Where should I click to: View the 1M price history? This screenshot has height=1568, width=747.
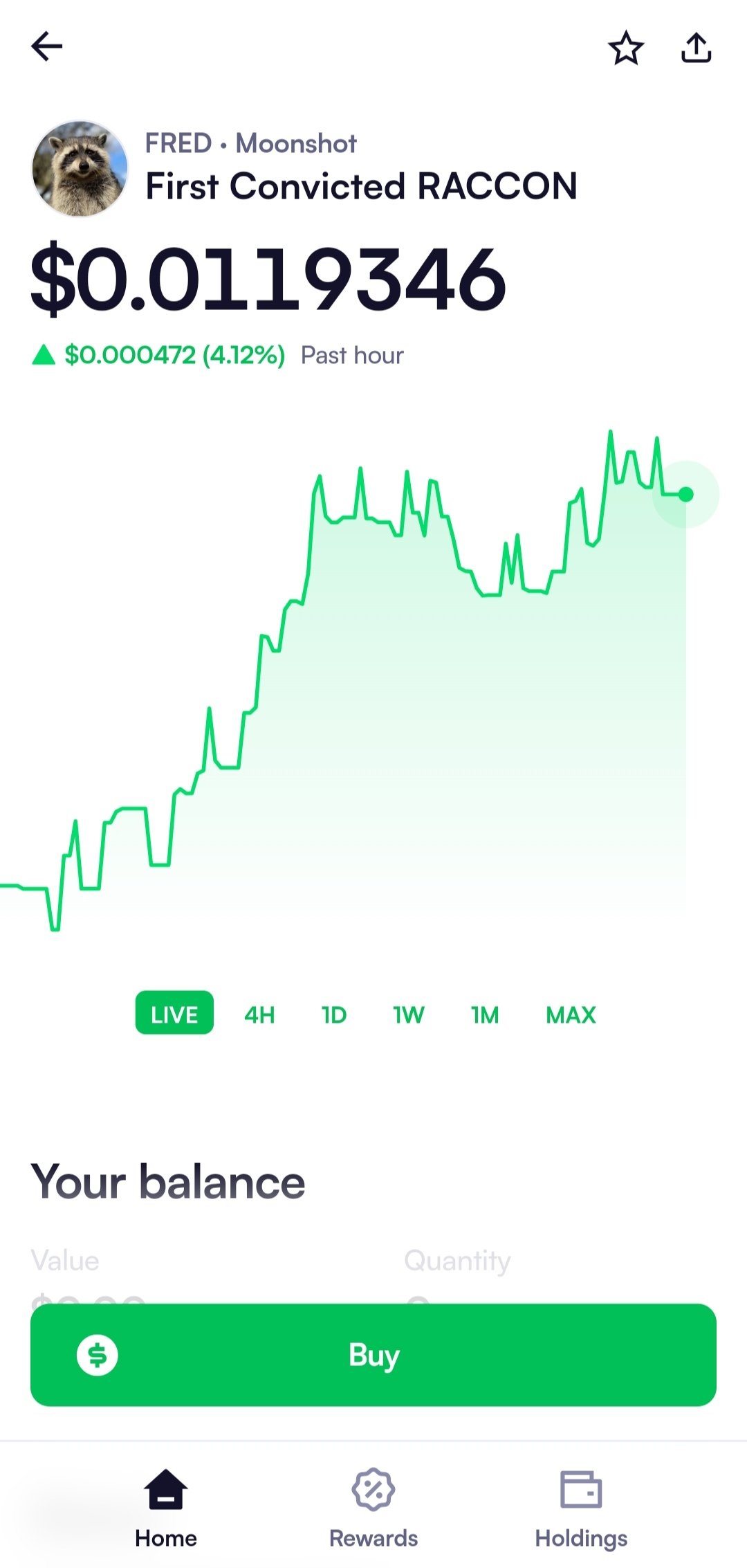coord(485,1015)
